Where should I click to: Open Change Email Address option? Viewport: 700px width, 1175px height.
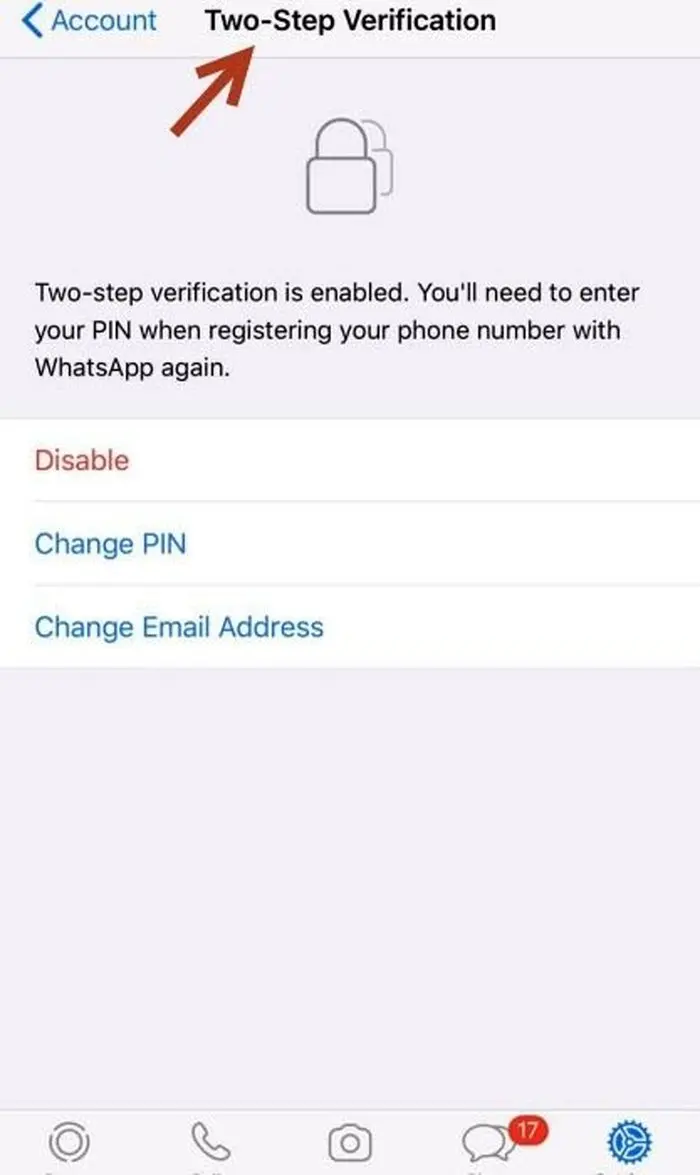click(179, 627)
